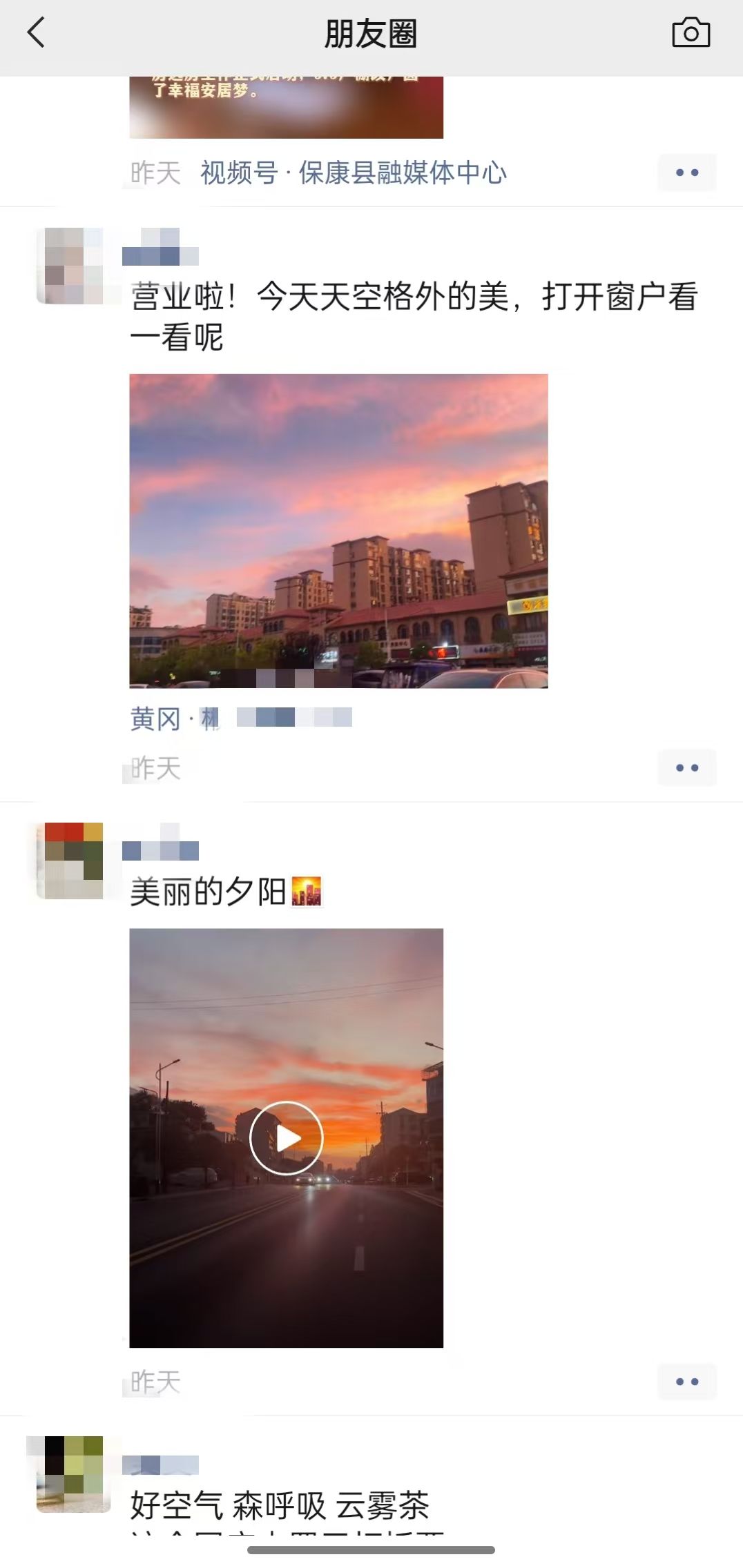Open the camera to post a moment

[x=691, y=33]
